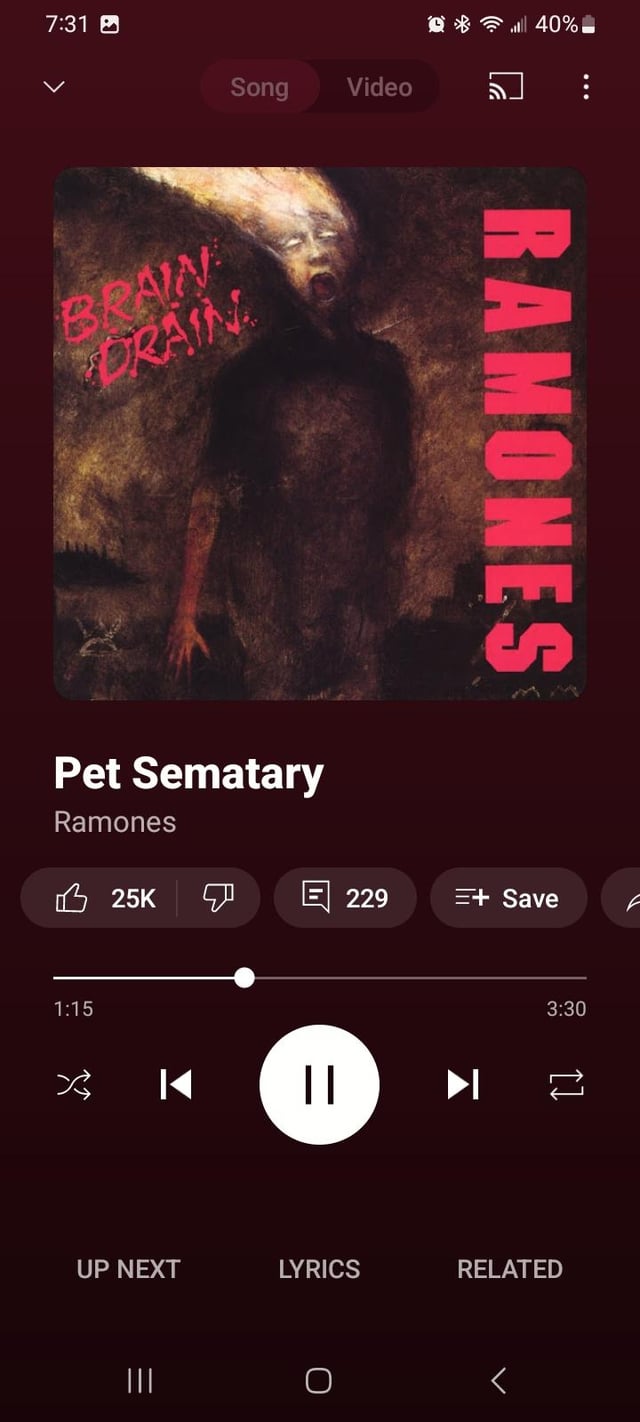Switch to Video mode
640x1422 pixels.
click(x=379, y=87)
